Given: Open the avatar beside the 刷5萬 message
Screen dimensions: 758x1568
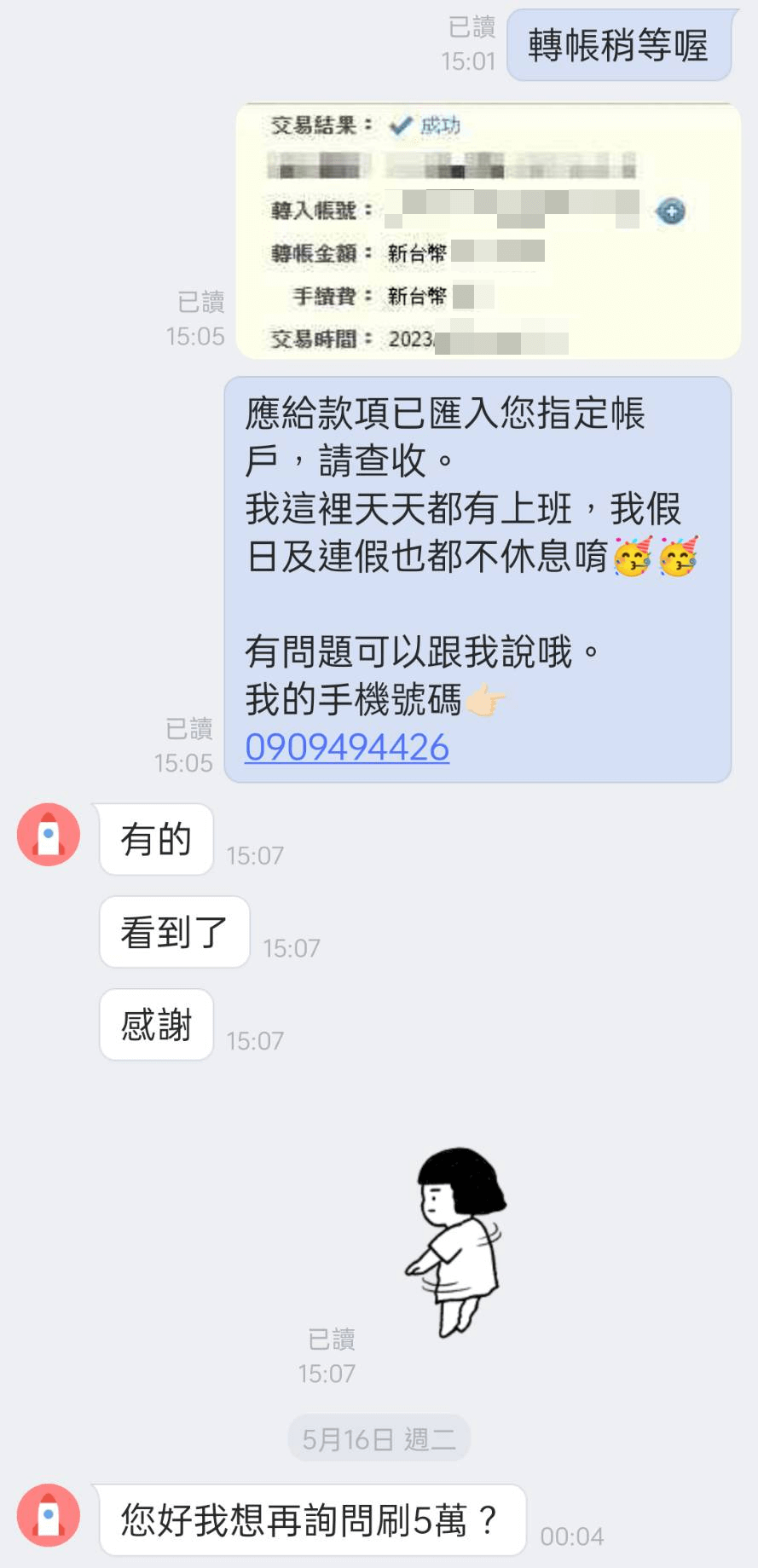Looking at the screenshot, I should tap(49, 1515).
